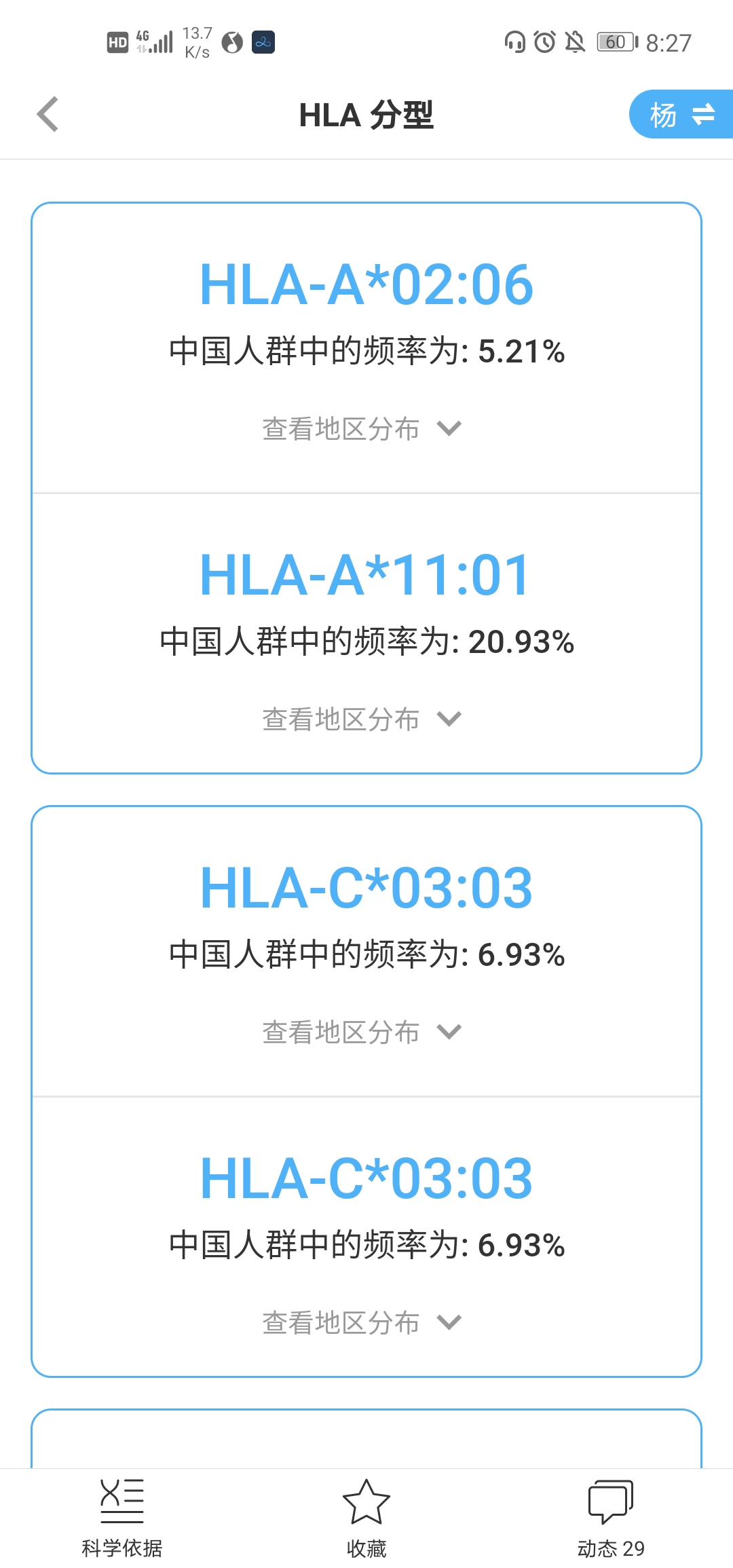The image size is (733, 1568).
Task: Expand 查看地区分布 under HLA-A*02:06
Action: [x=362, y=429]
